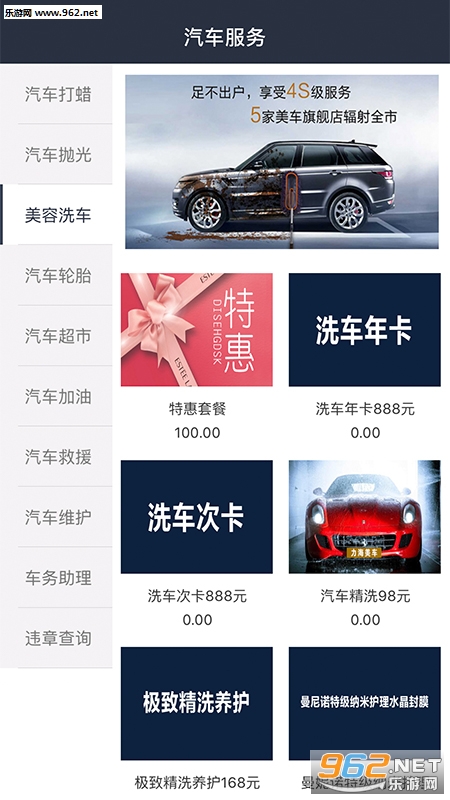This screenshot has height=800, width=450.
Task: Open the 洗车次卡888元 product
Action: click(196, 544)
